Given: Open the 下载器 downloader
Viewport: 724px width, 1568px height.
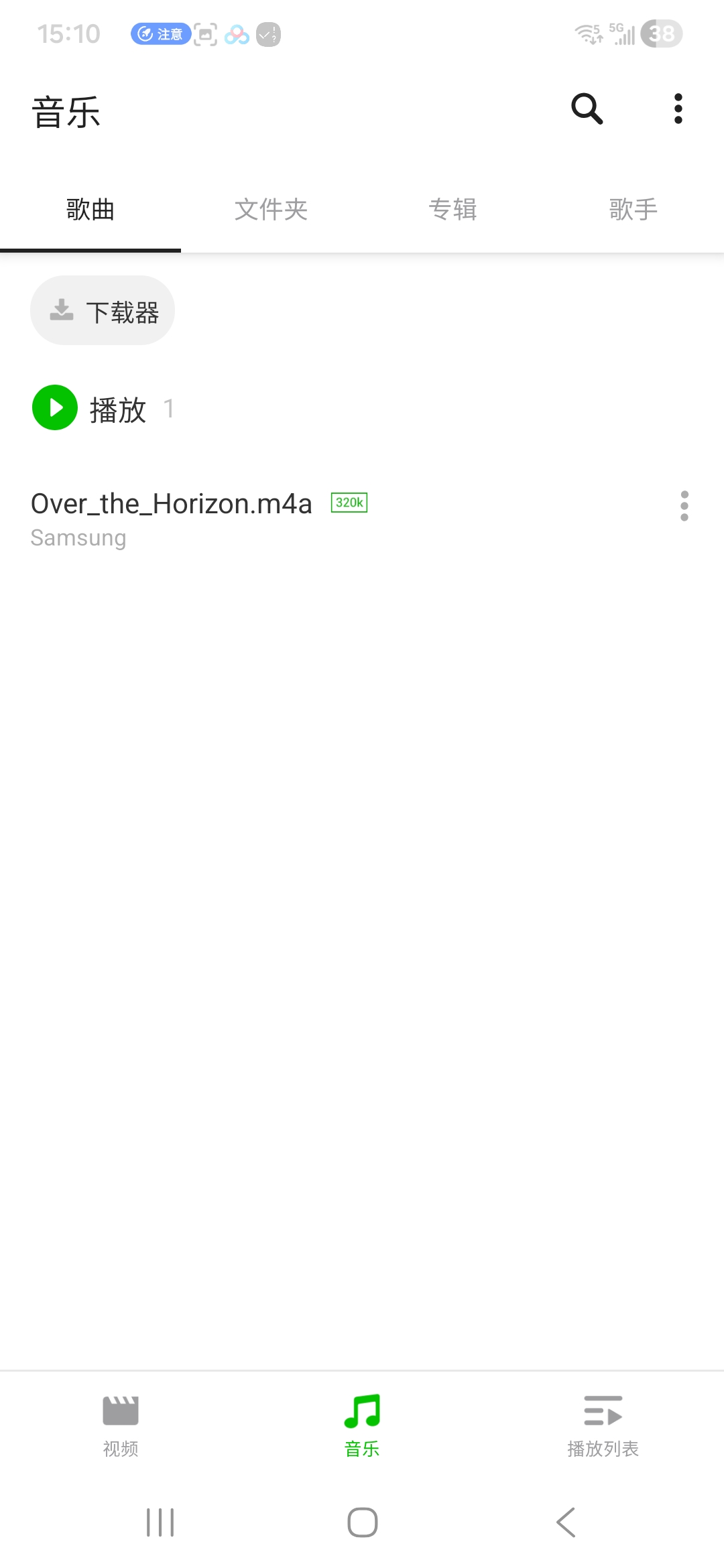Looking at the screenshot, I should point(103,311).
